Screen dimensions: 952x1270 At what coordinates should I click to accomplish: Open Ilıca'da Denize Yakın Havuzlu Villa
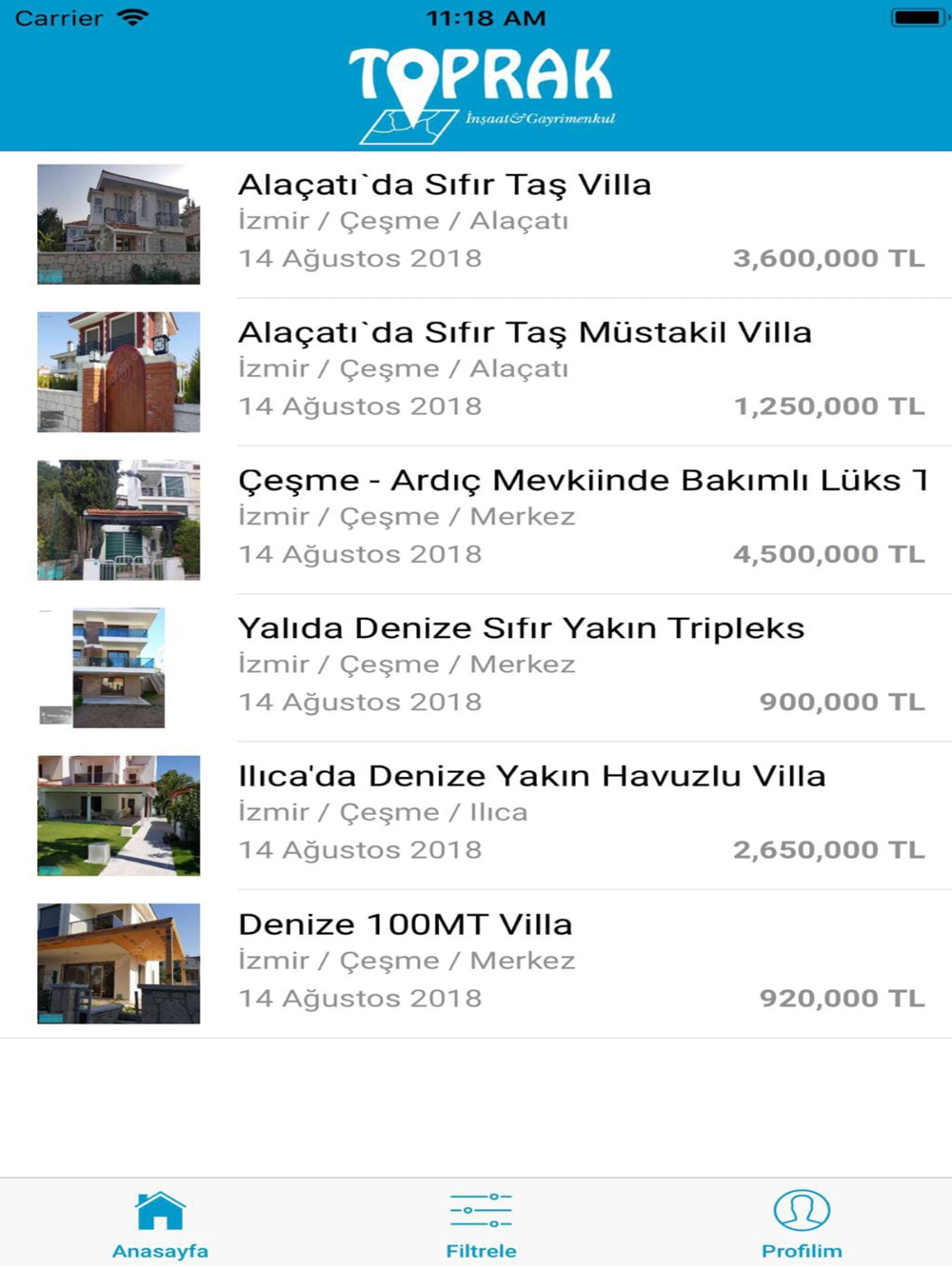476,814
